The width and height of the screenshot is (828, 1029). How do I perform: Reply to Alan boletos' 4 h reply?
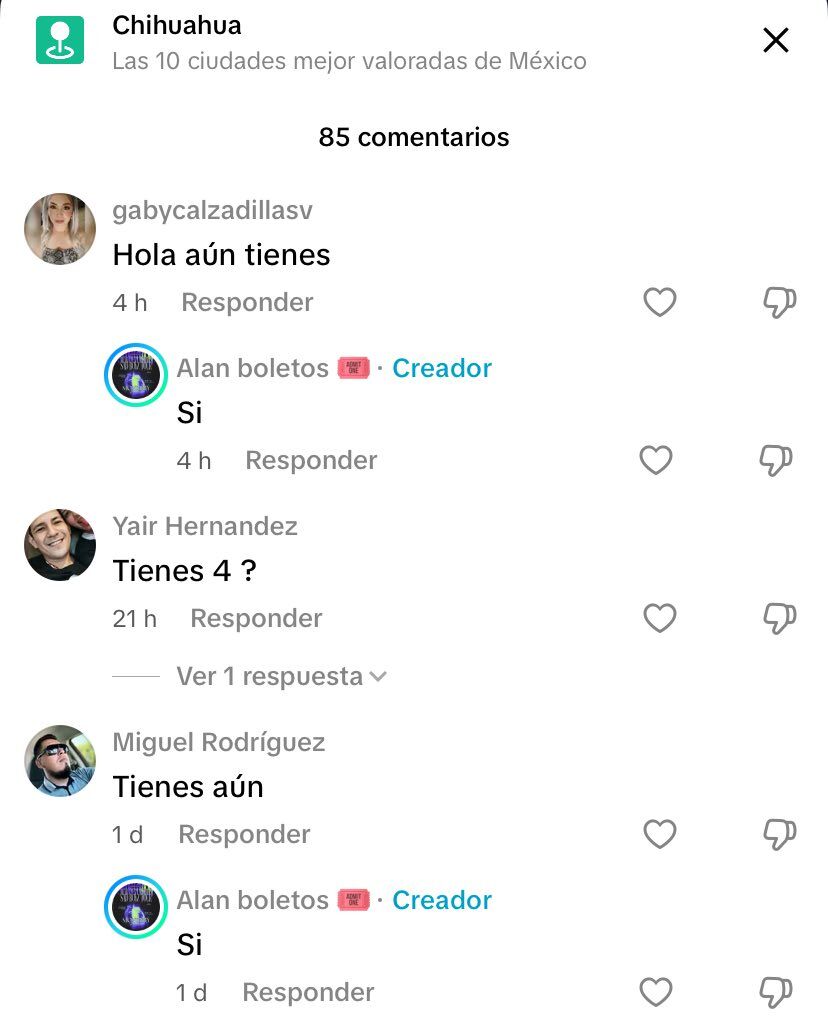click(x=311, y=460)
